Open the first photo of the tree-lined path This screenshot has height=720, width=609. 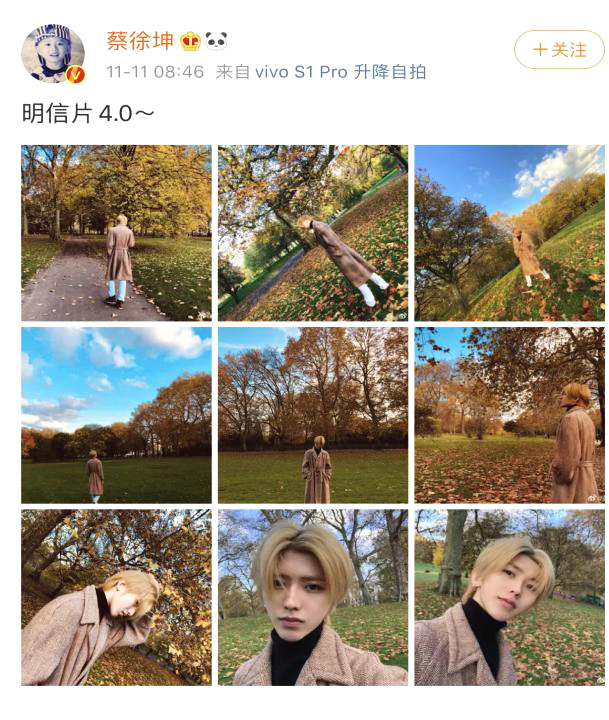(x=116, y=233)
